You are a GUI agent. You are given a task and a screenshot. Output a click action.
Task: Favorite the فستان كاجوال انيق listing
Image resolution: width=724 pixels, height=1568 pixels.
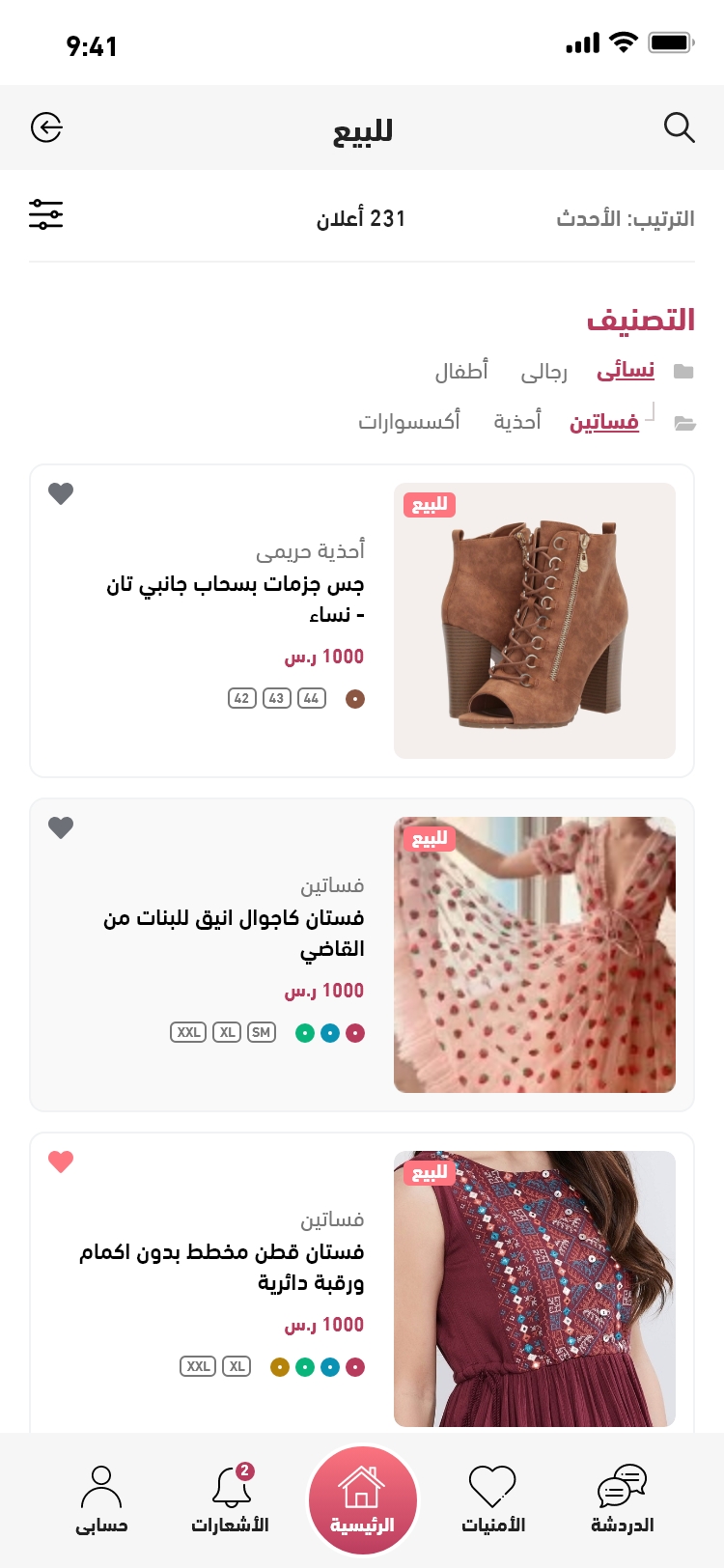pyautogui.click(x=61, y=827)
